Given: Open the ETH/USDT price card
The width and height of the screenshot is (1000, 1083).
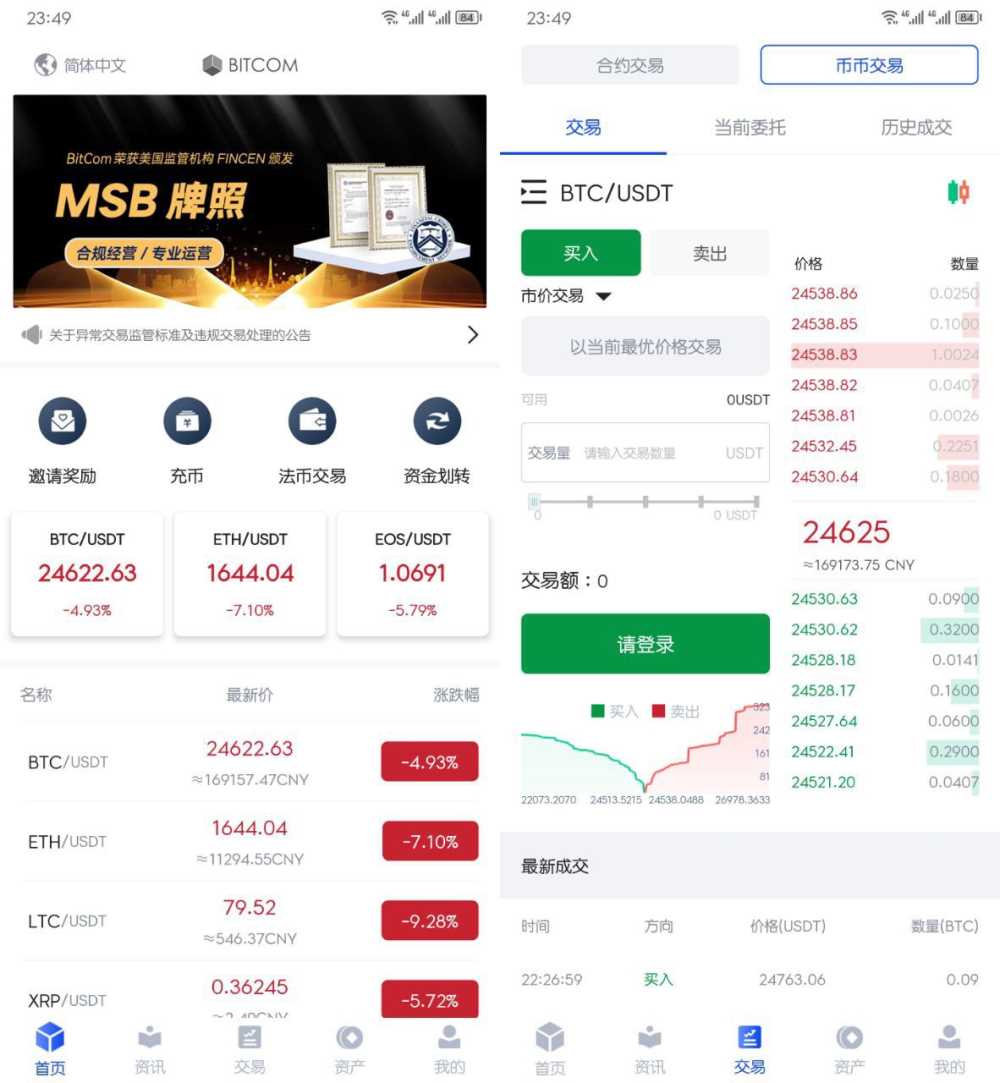Looking at the screenshot, I should (250, 573).
